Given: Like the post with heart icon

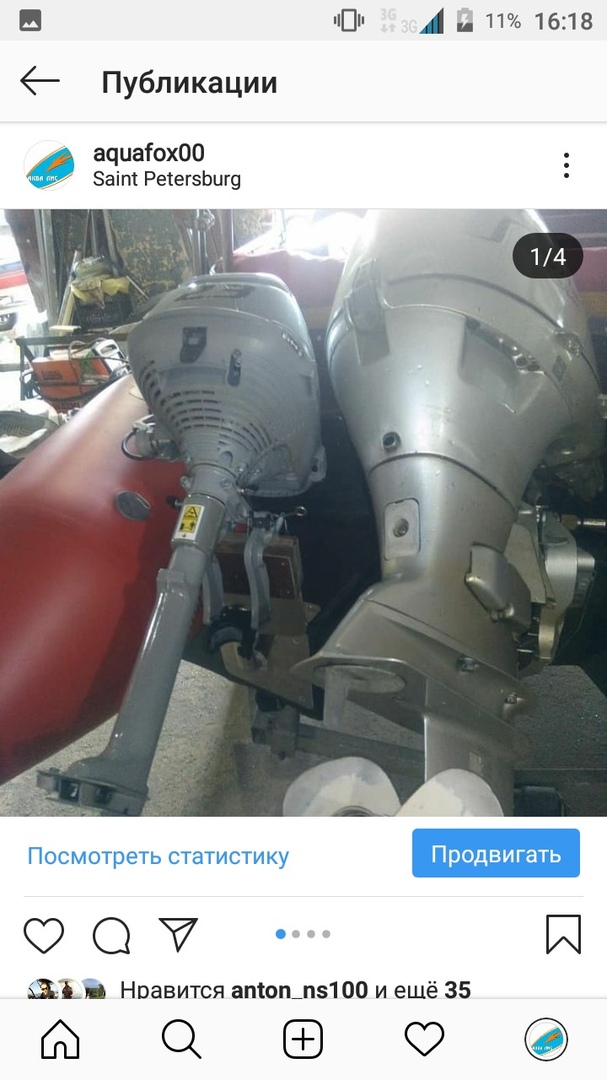Looking at the screenshot, I should click(x=44, y=935).
